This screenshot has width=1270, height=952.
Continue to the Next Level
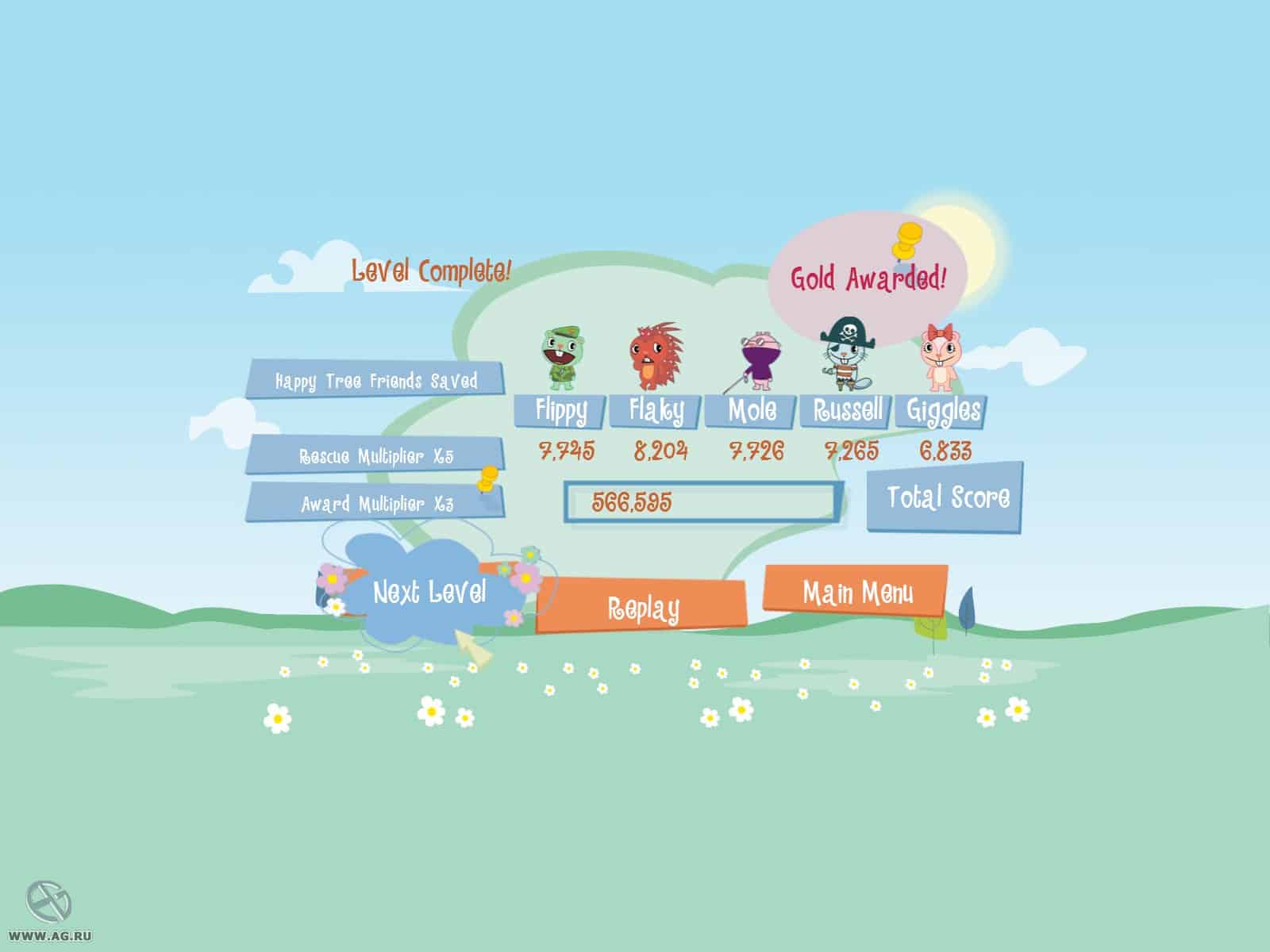429,592
